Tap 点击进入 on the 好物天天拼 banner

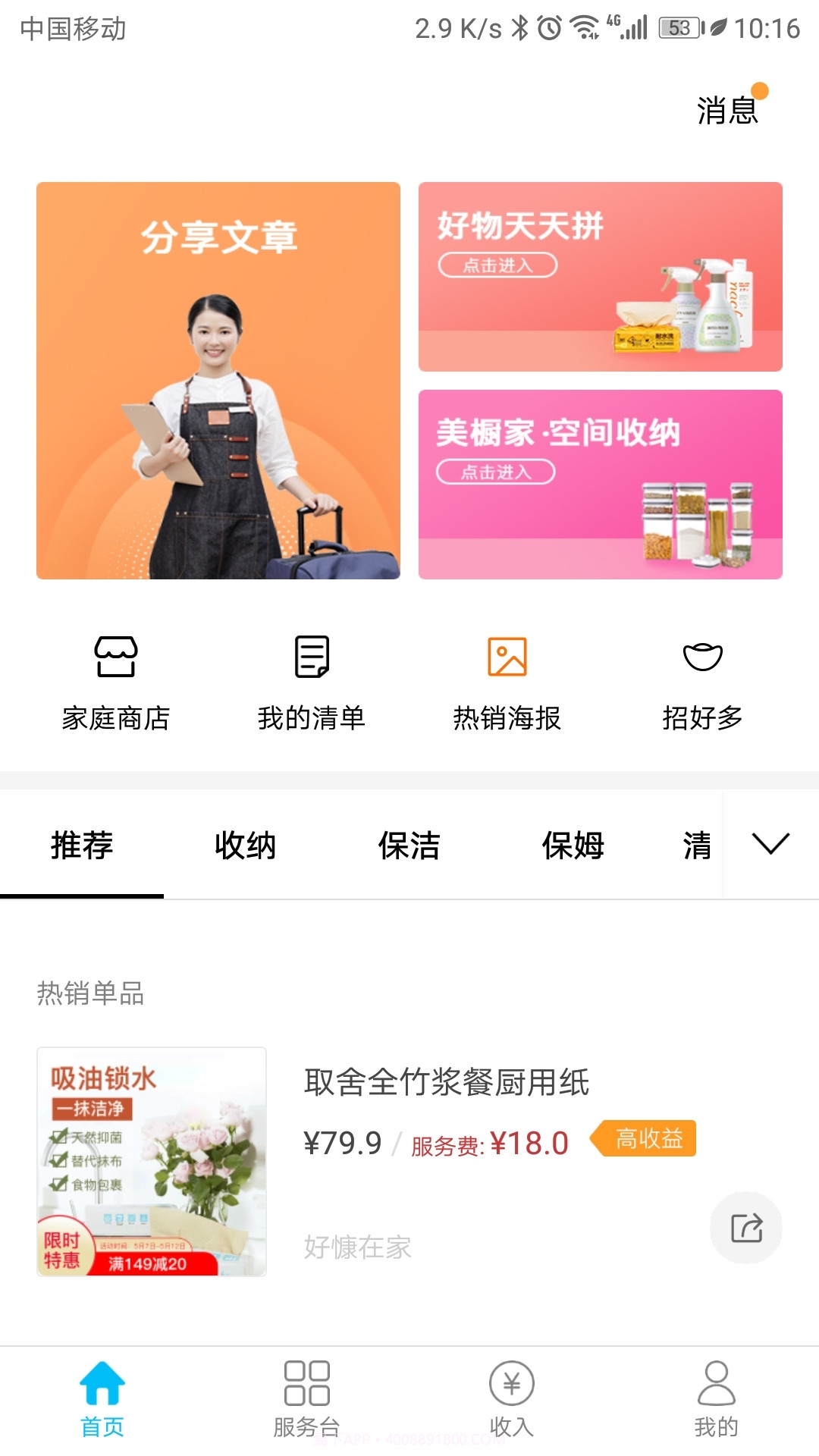click(497, 267)
